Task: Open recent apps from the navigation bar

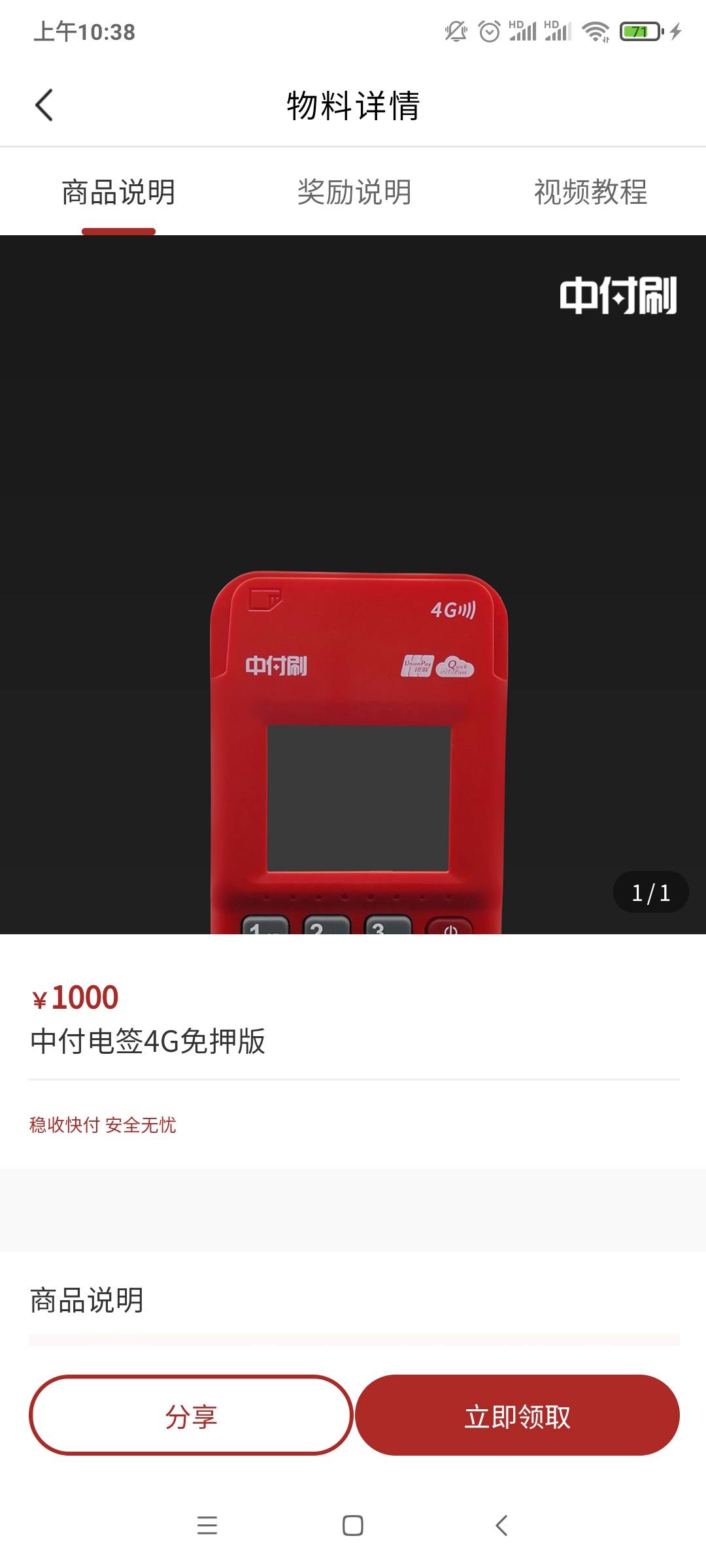Action: (207, 1526)
